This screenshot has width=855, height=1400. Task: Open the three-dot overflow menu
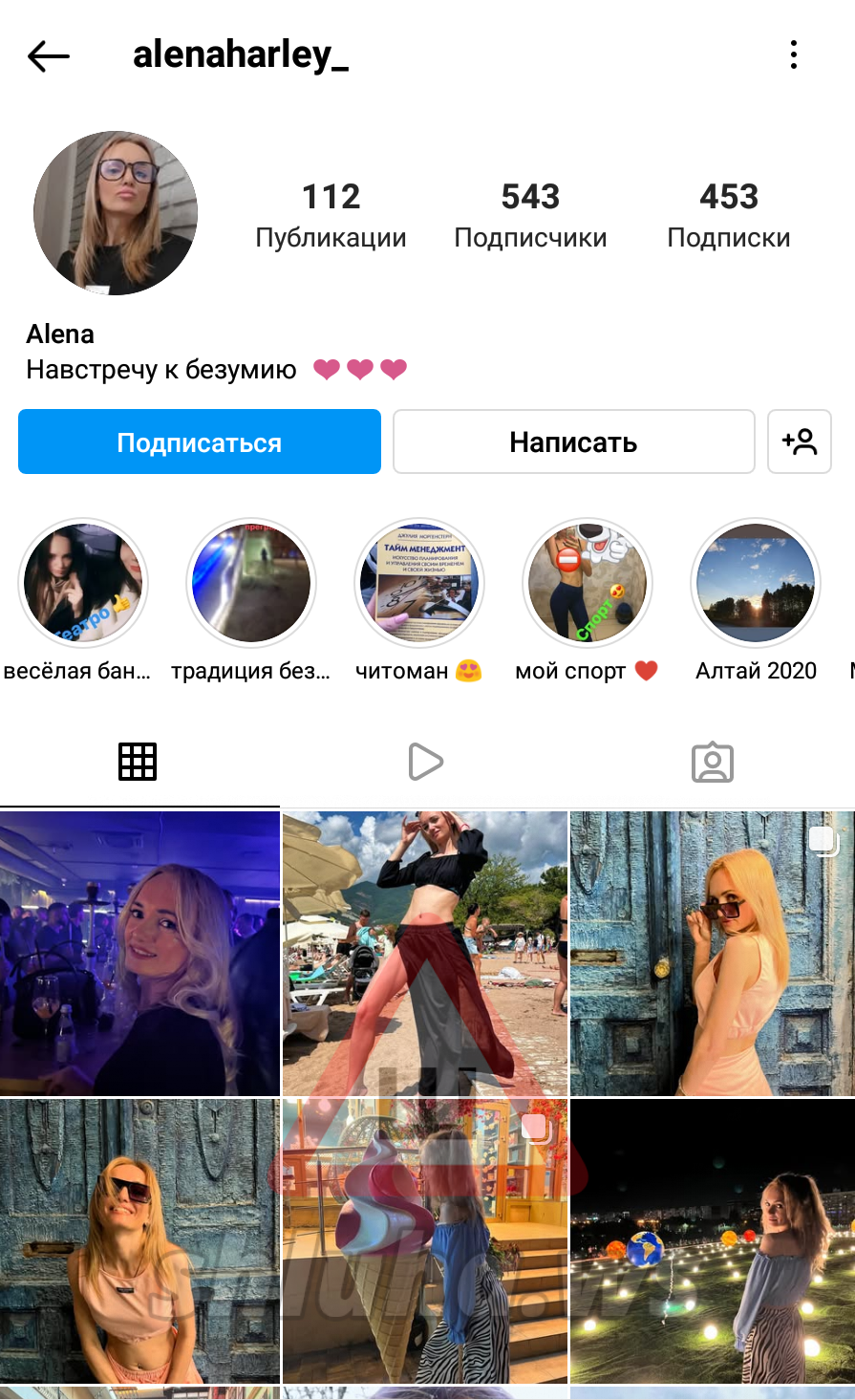(x=793, y=55)
